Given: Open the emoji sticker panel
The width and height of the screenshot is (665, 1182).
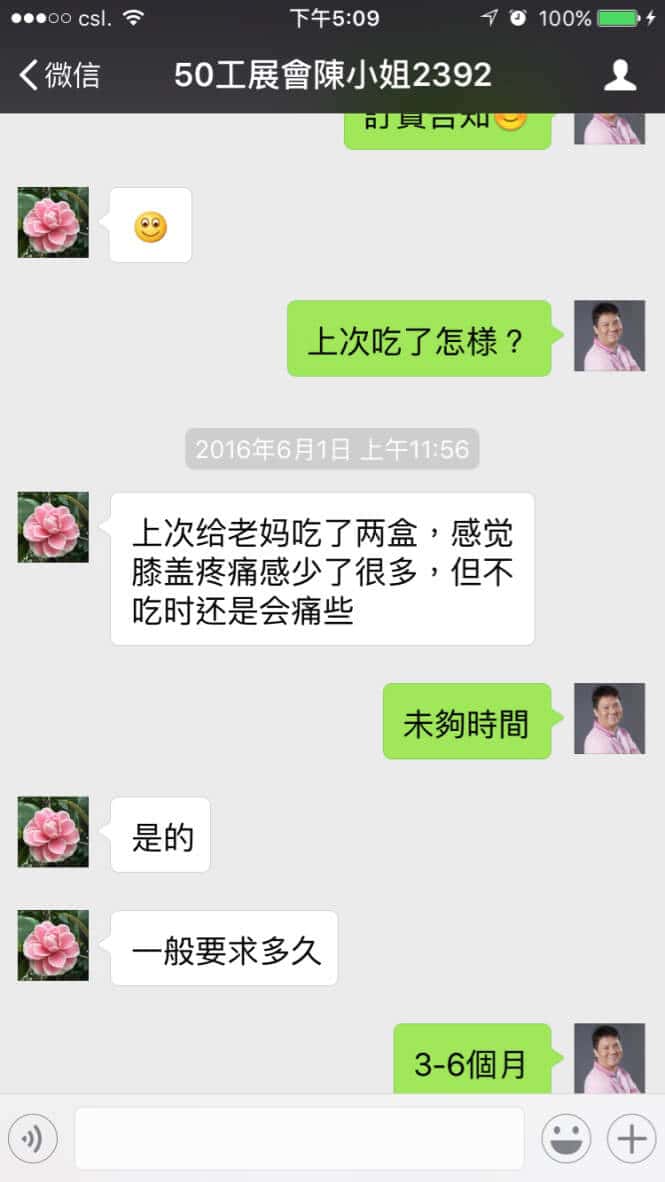Looking at the screenshot, I should click(566, 1139).
